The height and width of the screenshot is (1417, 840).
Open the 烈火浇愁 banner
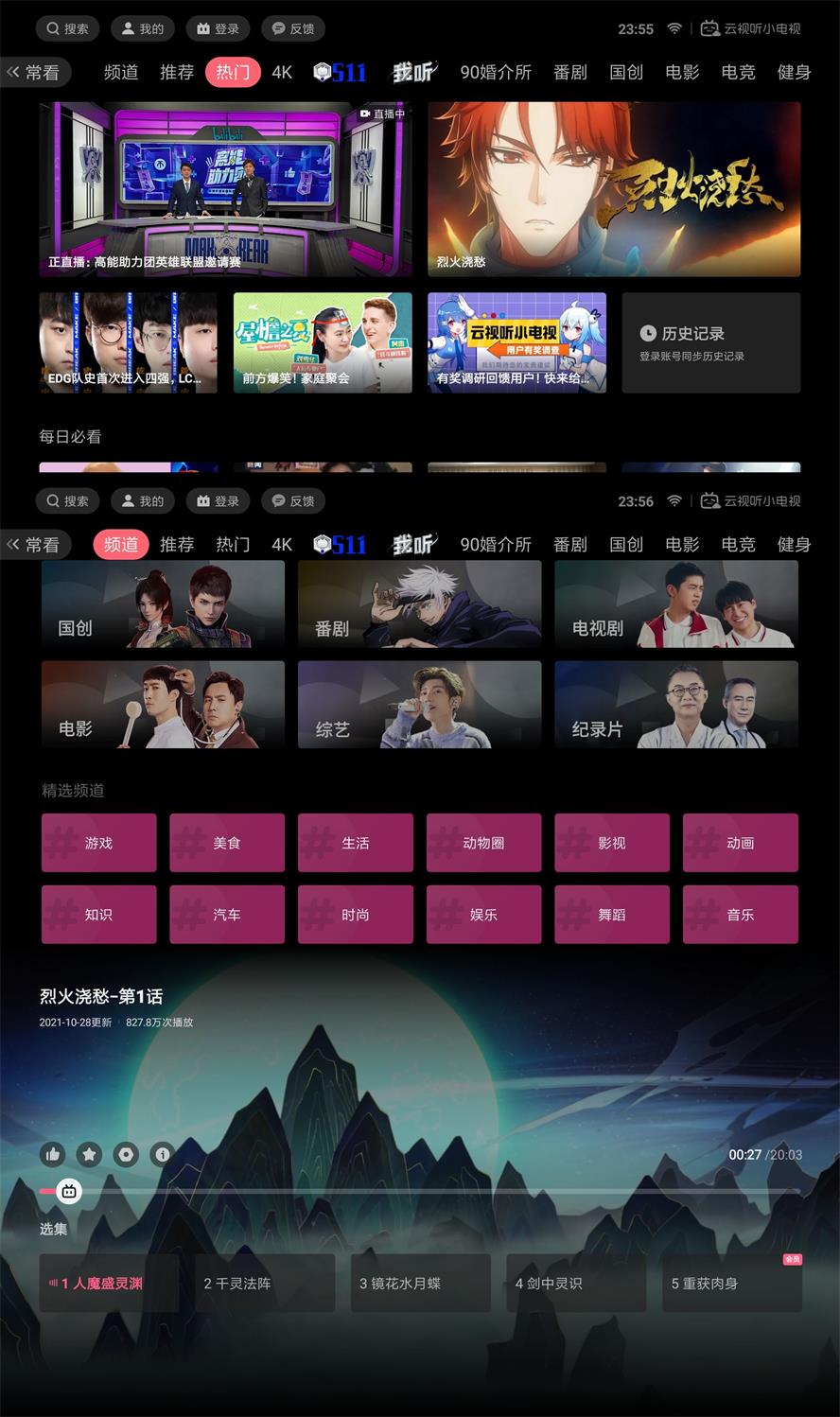[x=613, y=189]
